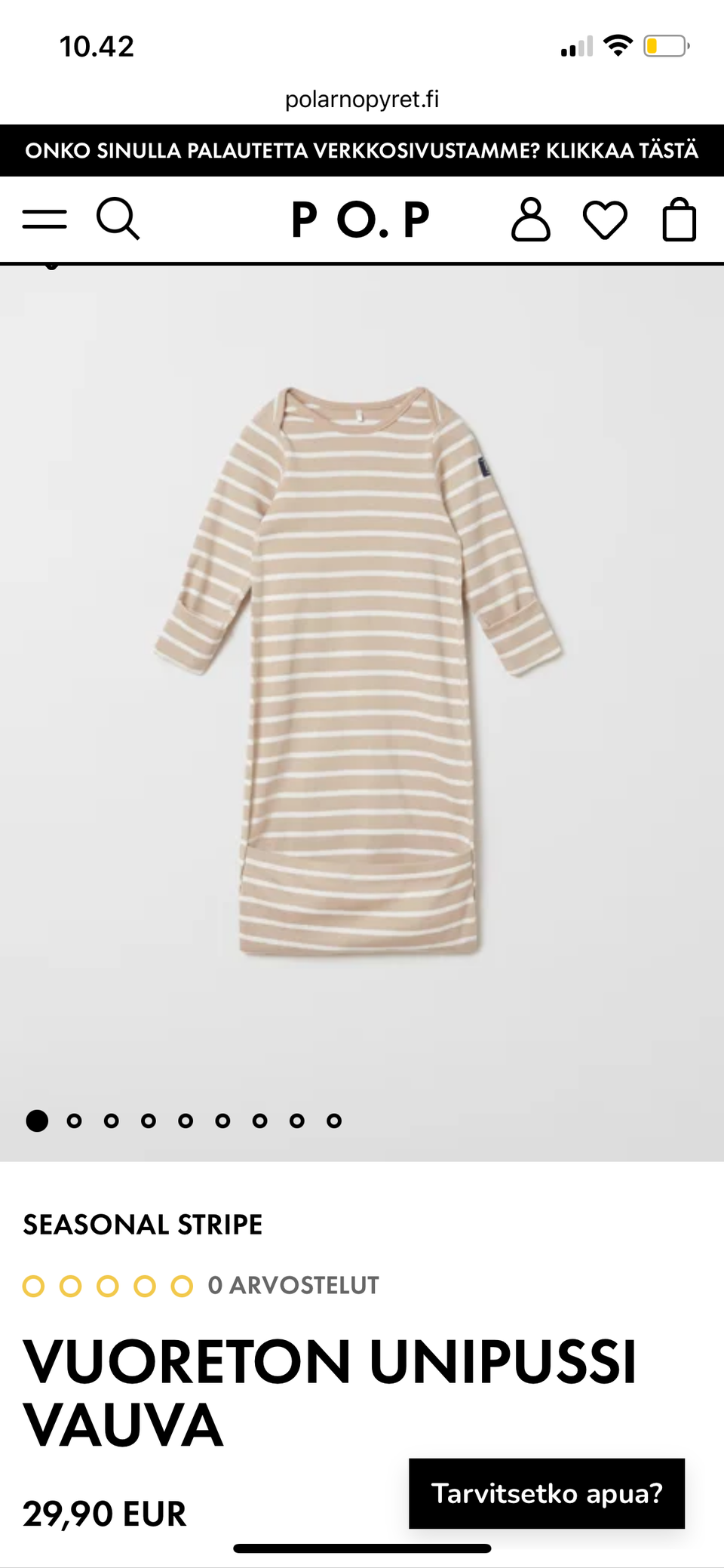
Task: Open the striped sleeping bag product image
Action: pyautogui.click(x=360, y=672)
